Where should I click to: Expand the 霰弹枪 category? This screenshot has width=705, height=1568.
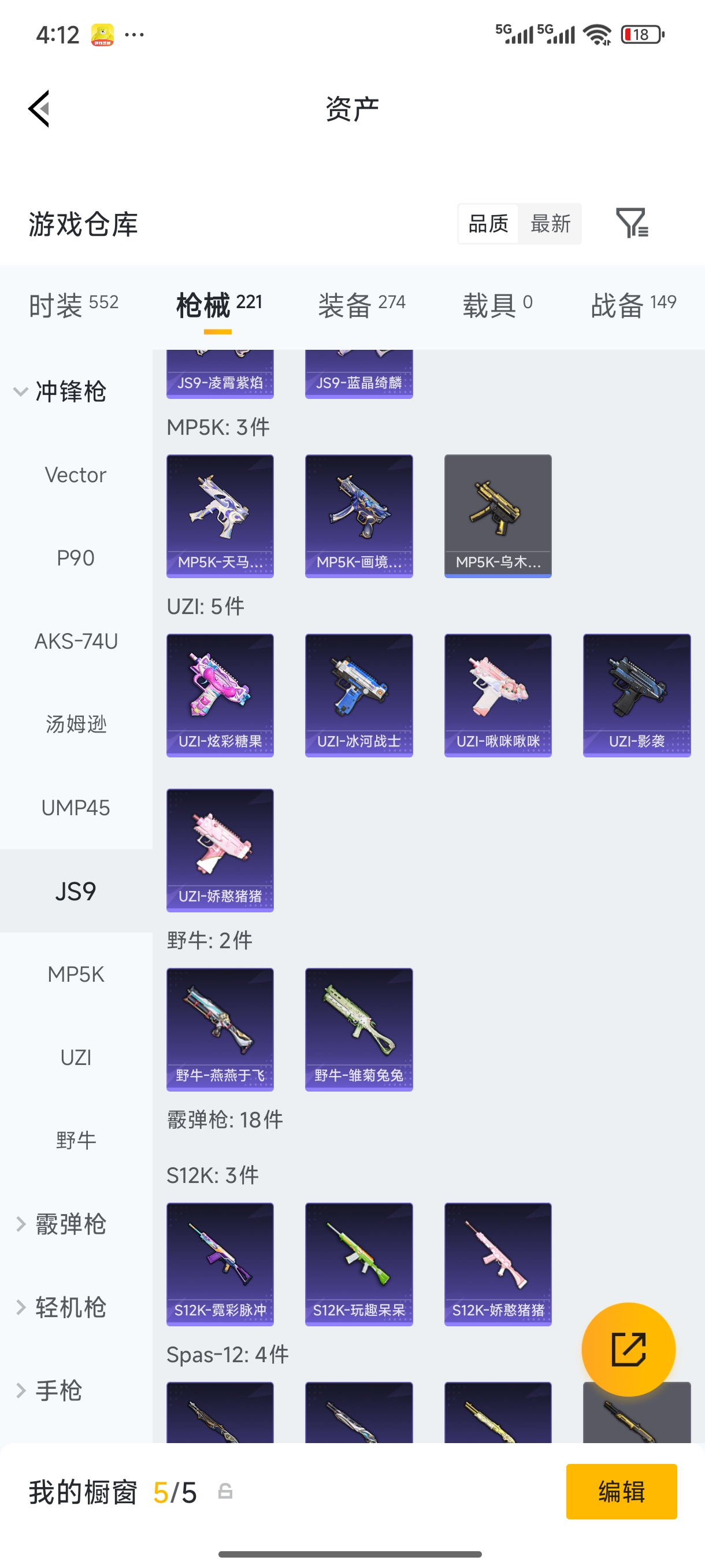point(61,1224)
